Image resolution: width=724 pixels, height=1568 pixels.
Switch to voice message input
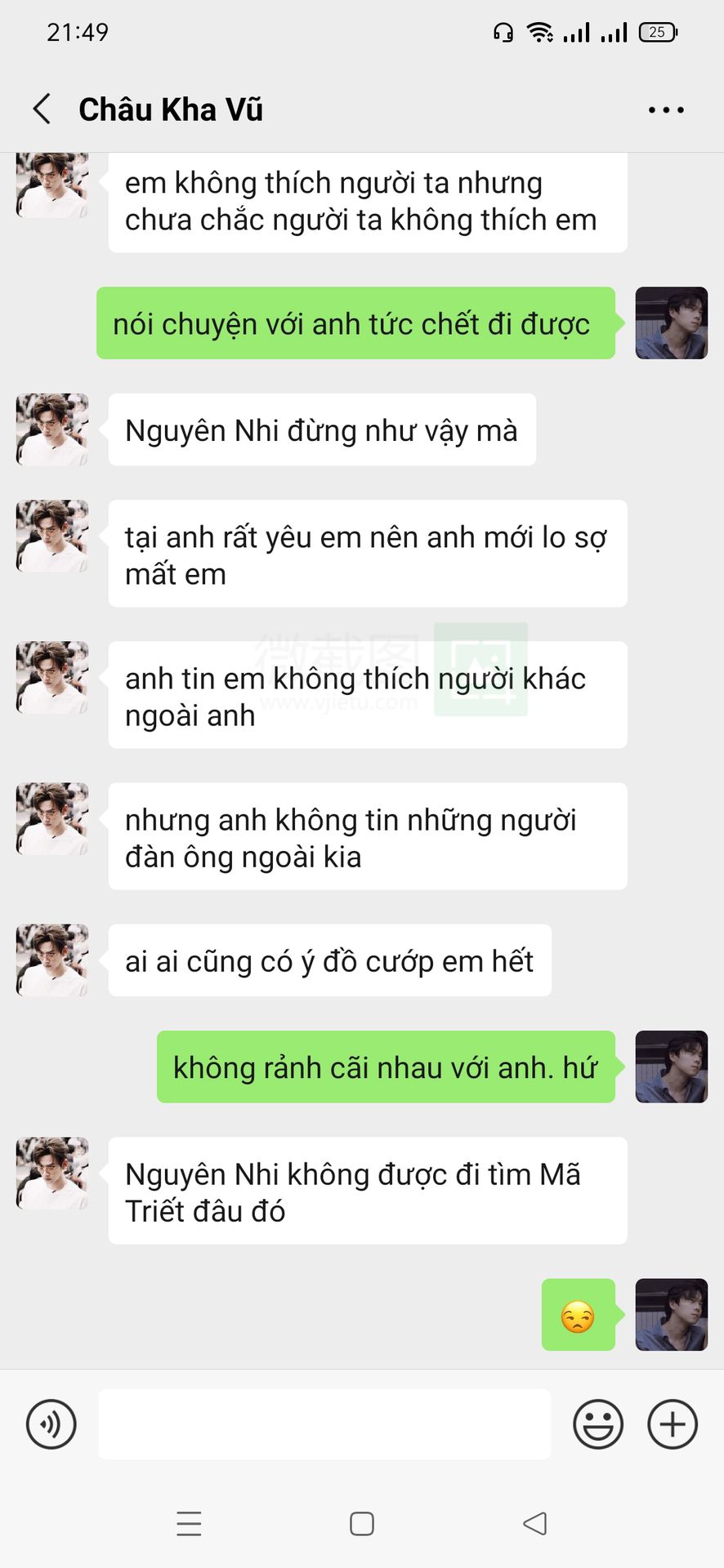click(x=51, y=1424)
